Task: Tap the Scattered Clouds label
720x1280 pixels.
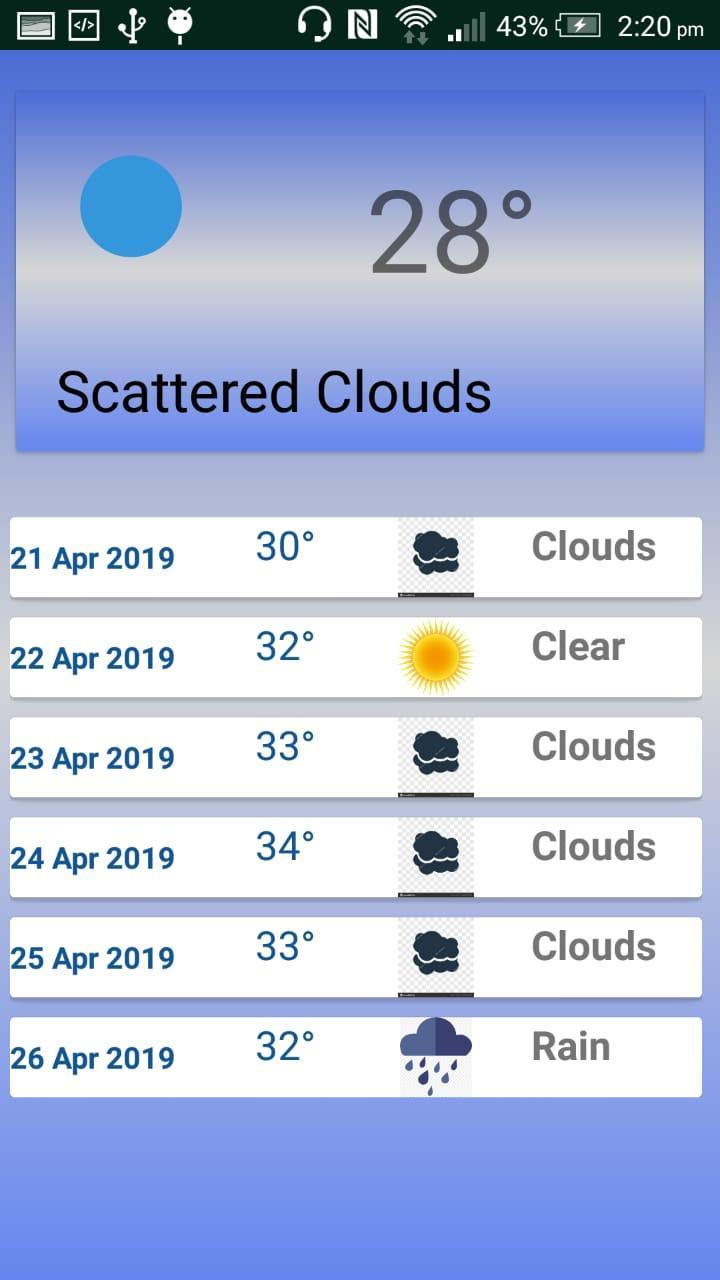Action: [x=274, y=391]
